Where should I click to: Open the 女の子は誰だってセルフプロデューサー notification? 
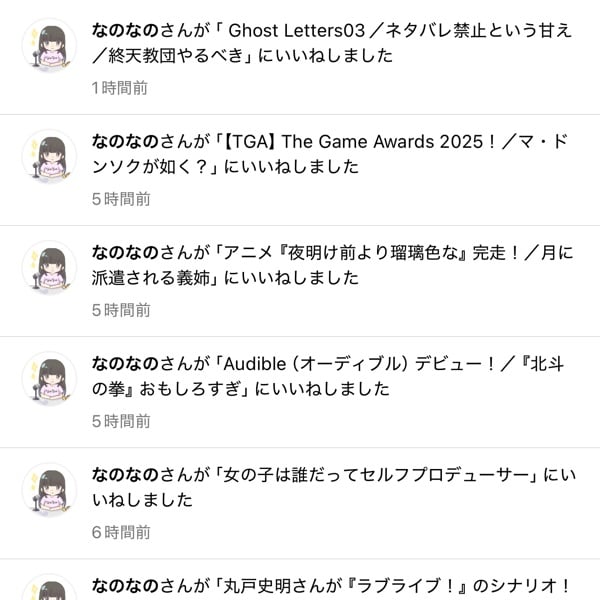[330, 487]
